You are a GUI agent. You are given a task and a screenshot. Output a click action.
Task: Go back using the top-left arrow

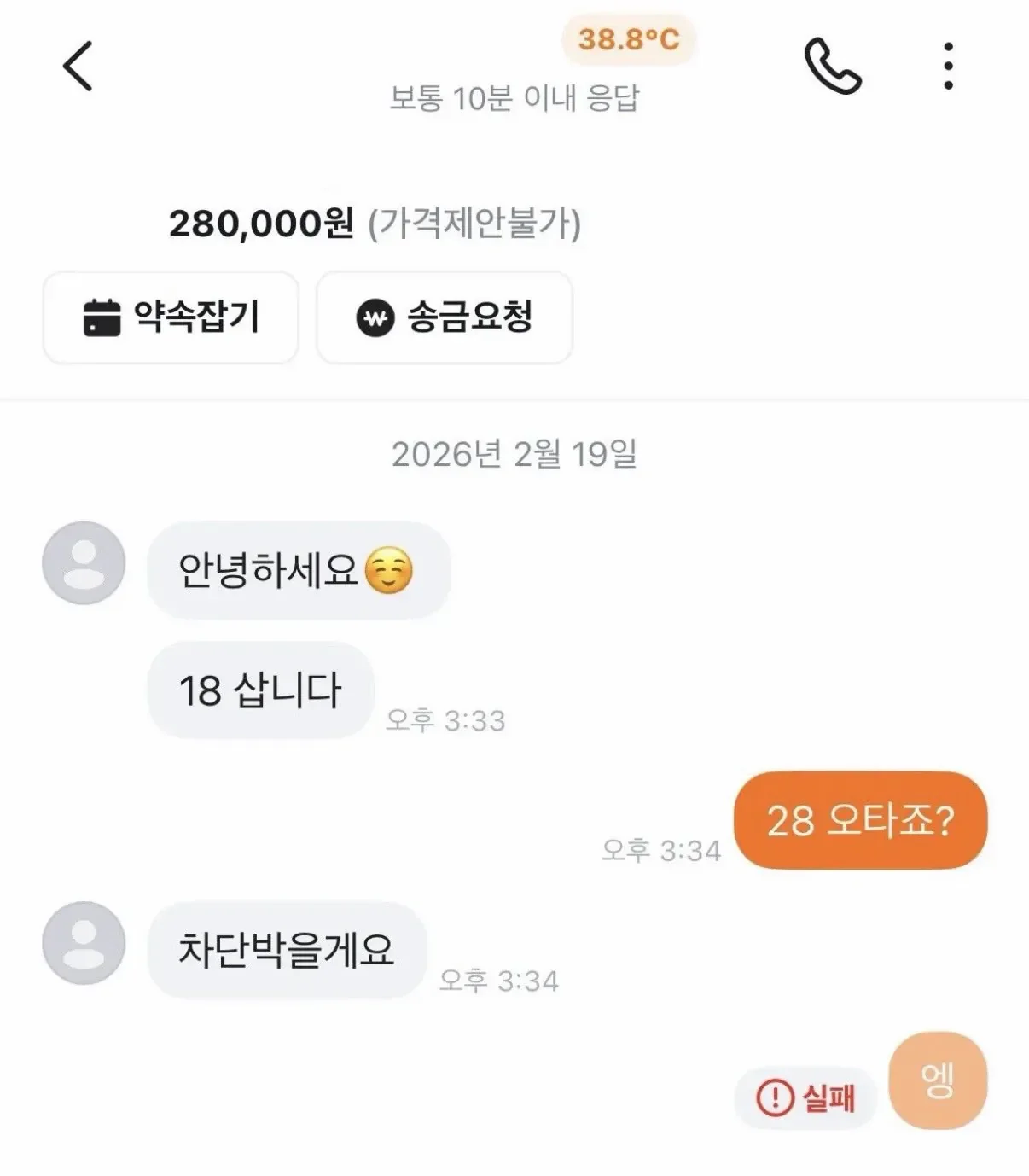[78, 66]
